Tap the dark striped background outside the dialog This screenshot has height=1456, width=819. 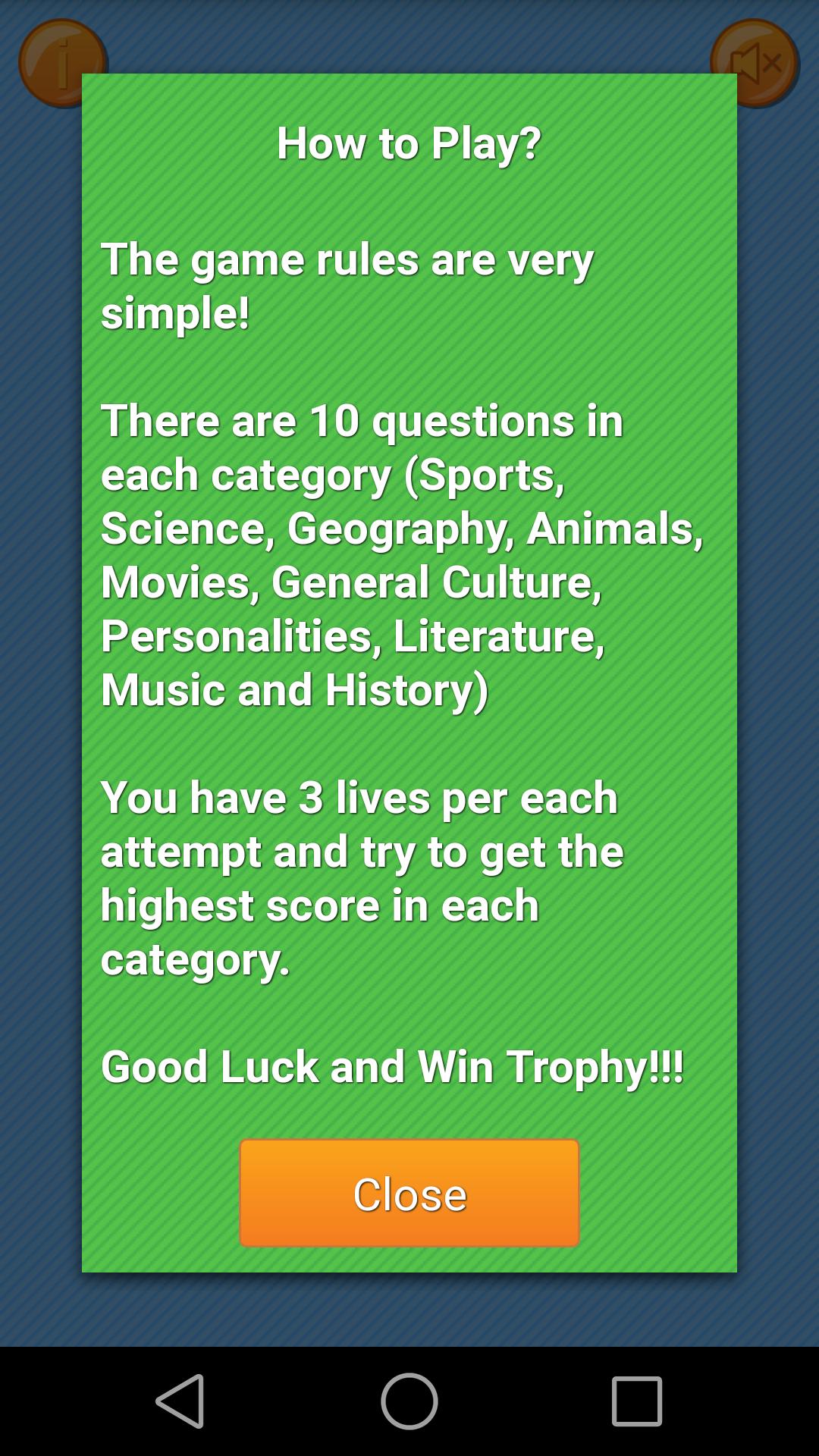click(x=38, y=682)
